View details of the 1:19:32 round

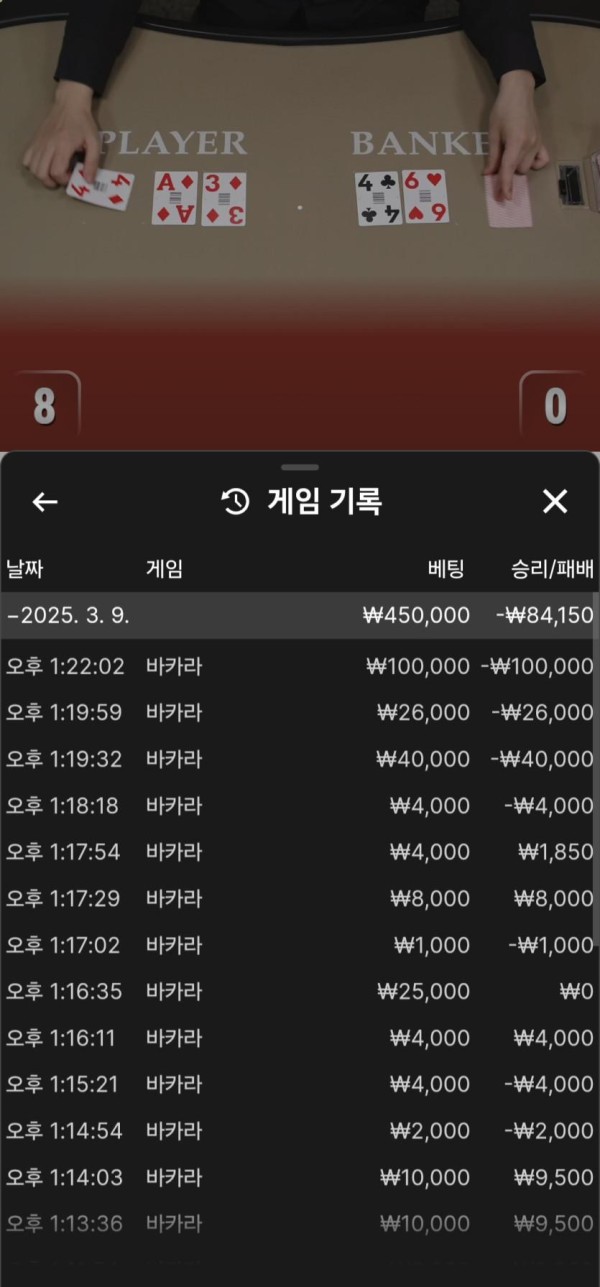[300, 759]
